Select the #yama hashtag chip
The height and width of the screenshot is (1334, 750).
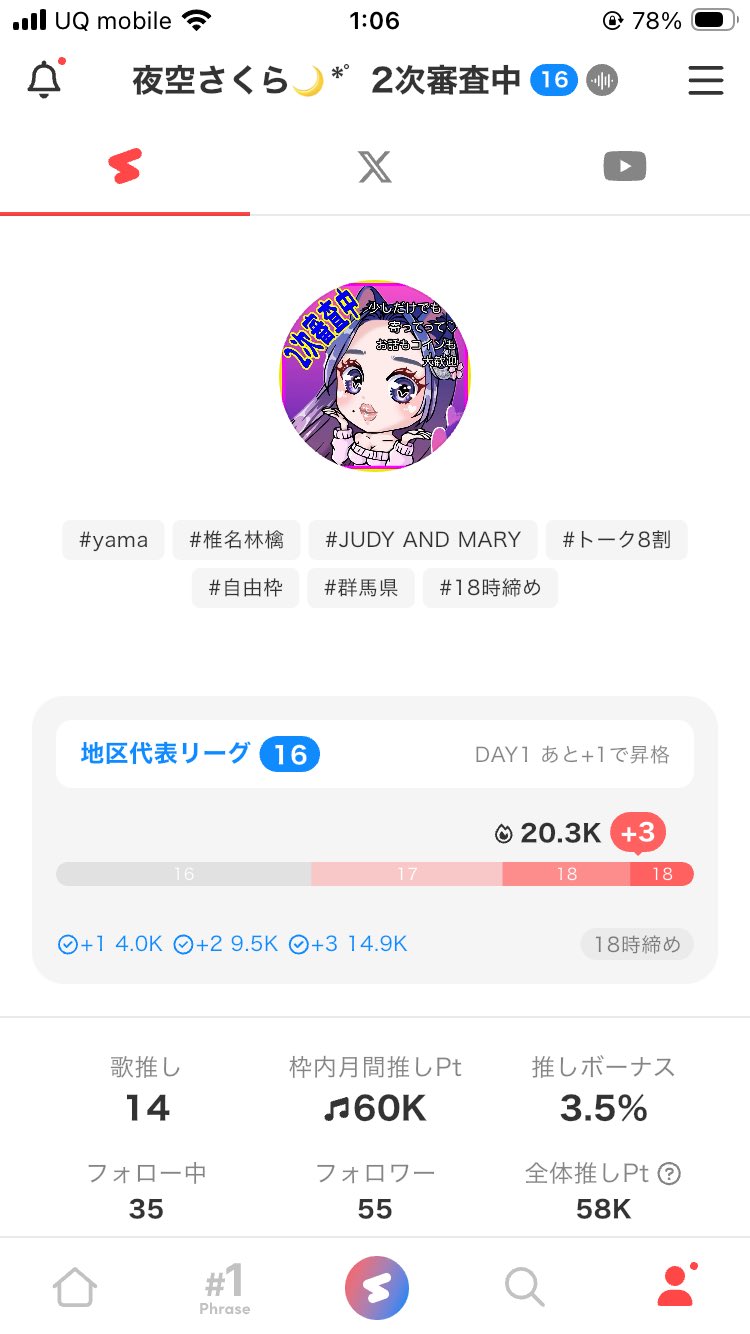113,540
